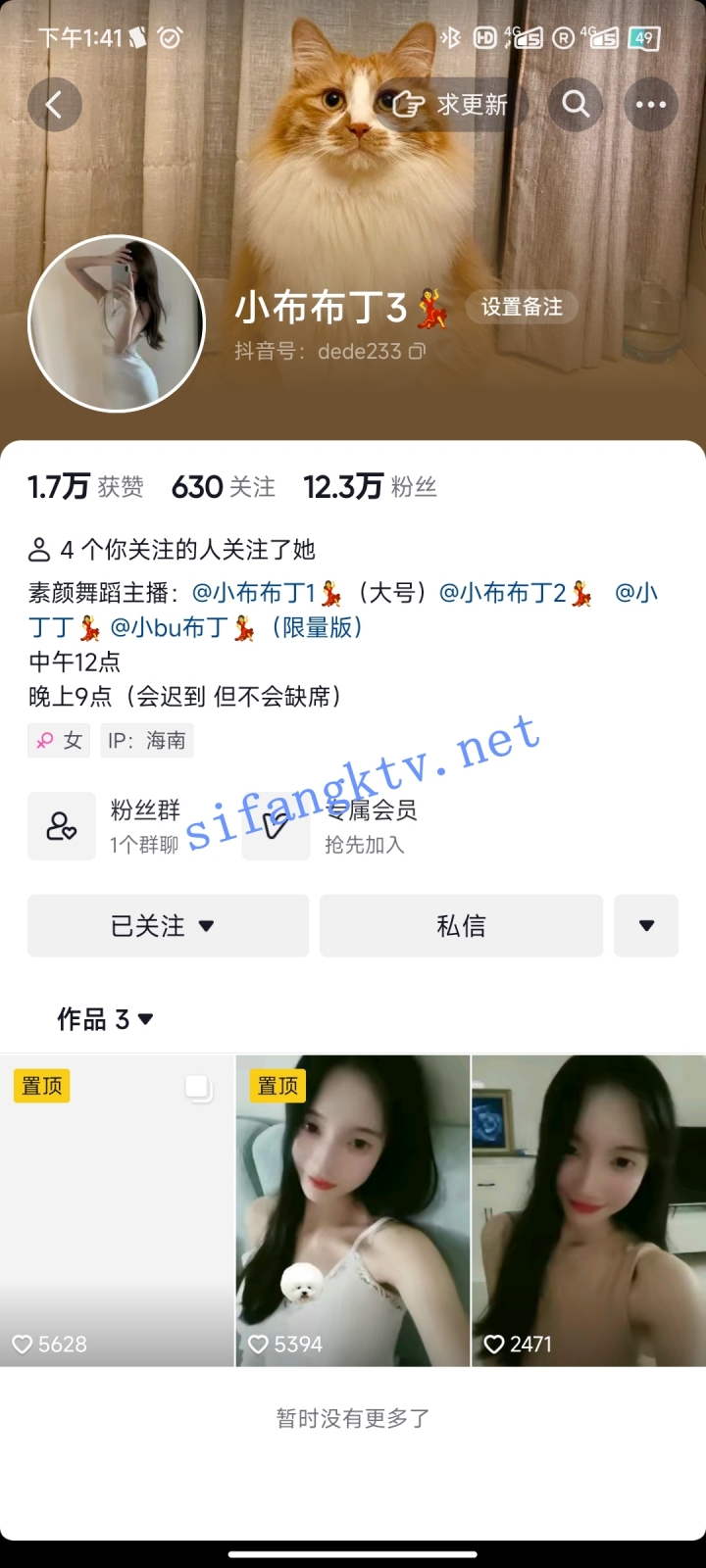Screen dimensions: 706x1568
Task: Open the three-dot overflow menu
Action: 651,104
